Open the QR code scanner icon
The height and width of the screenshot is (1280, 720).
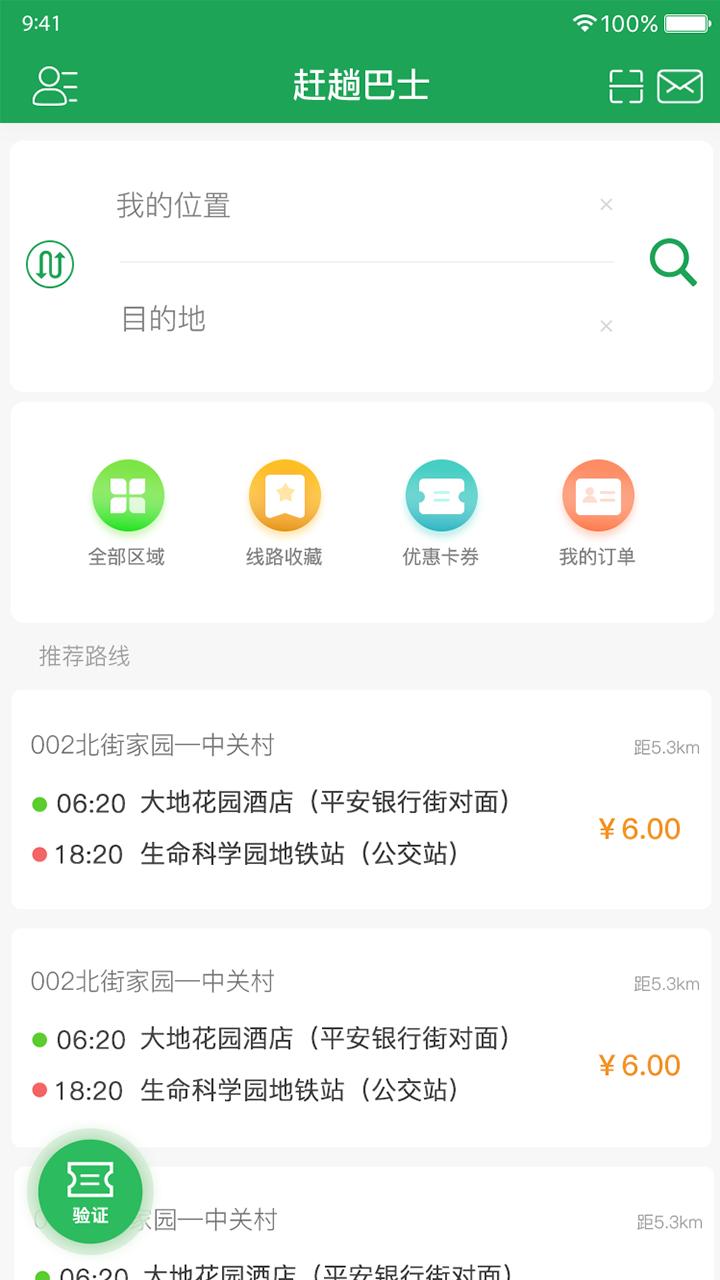[626, 87]
